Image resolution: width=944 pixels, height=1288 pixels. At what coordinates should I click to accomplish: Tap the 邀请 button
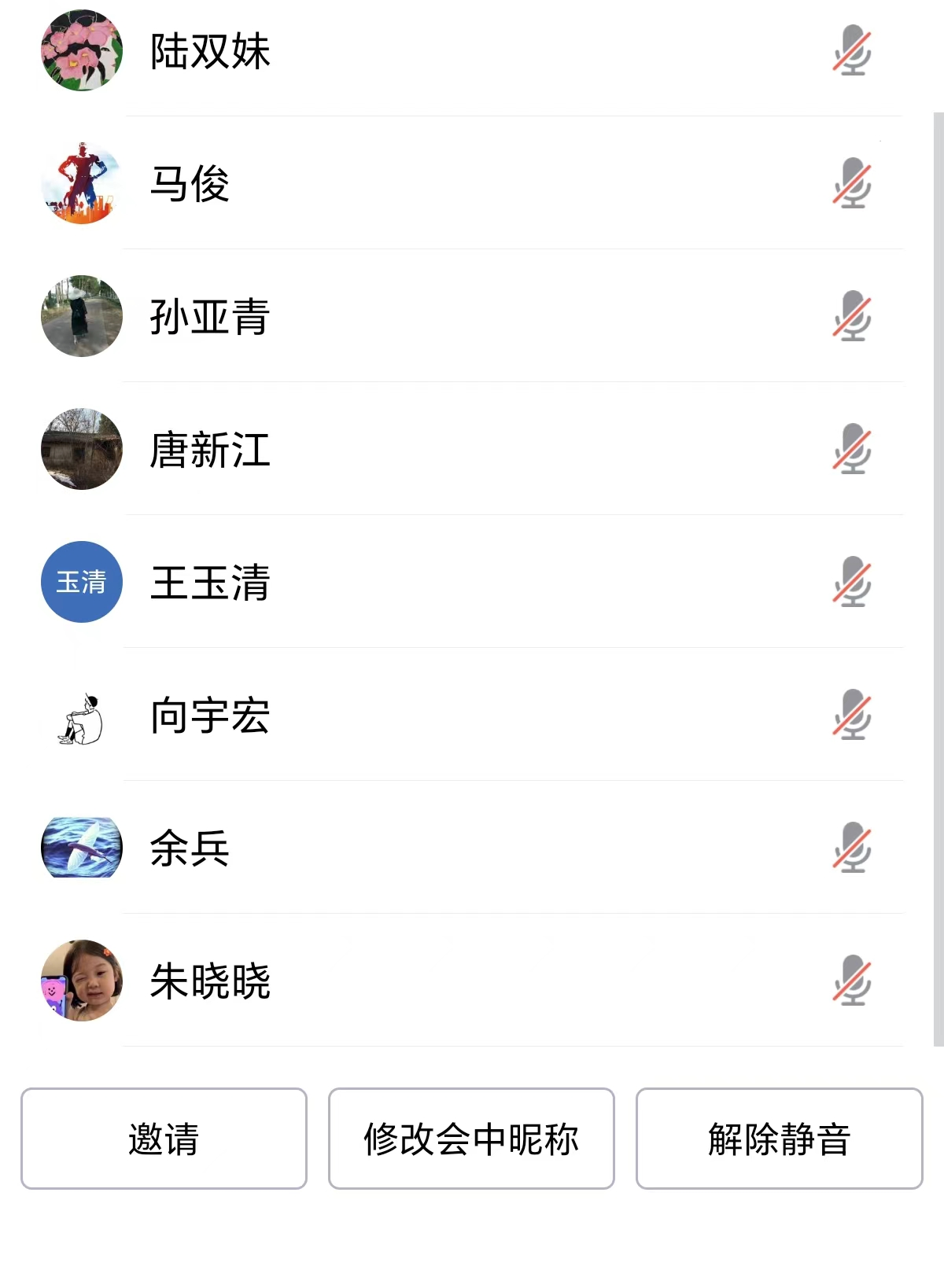(164, 1138)
